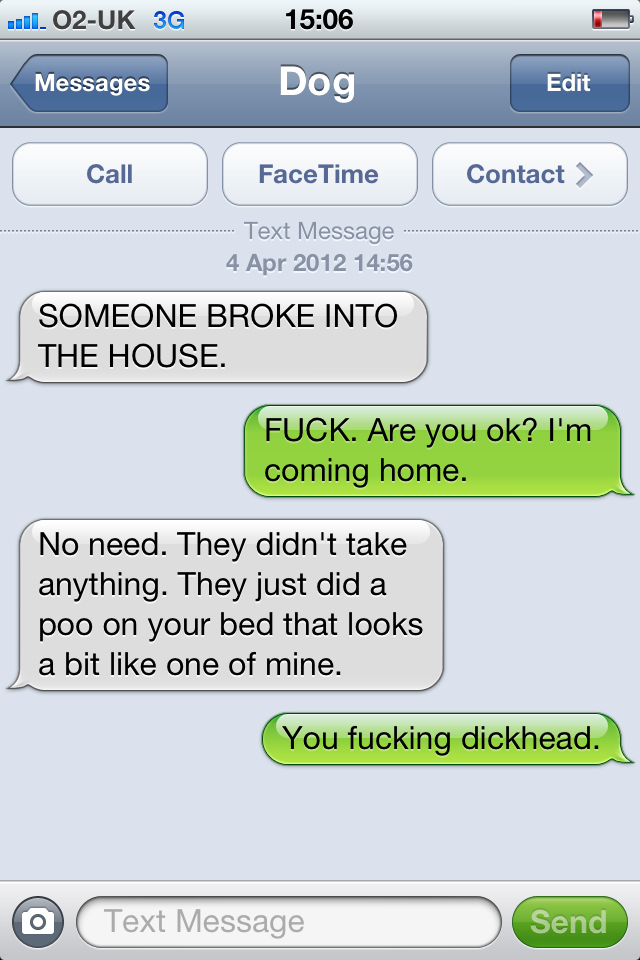
Task: Start a FaceTime with Dog
Action: click(319, 174)
